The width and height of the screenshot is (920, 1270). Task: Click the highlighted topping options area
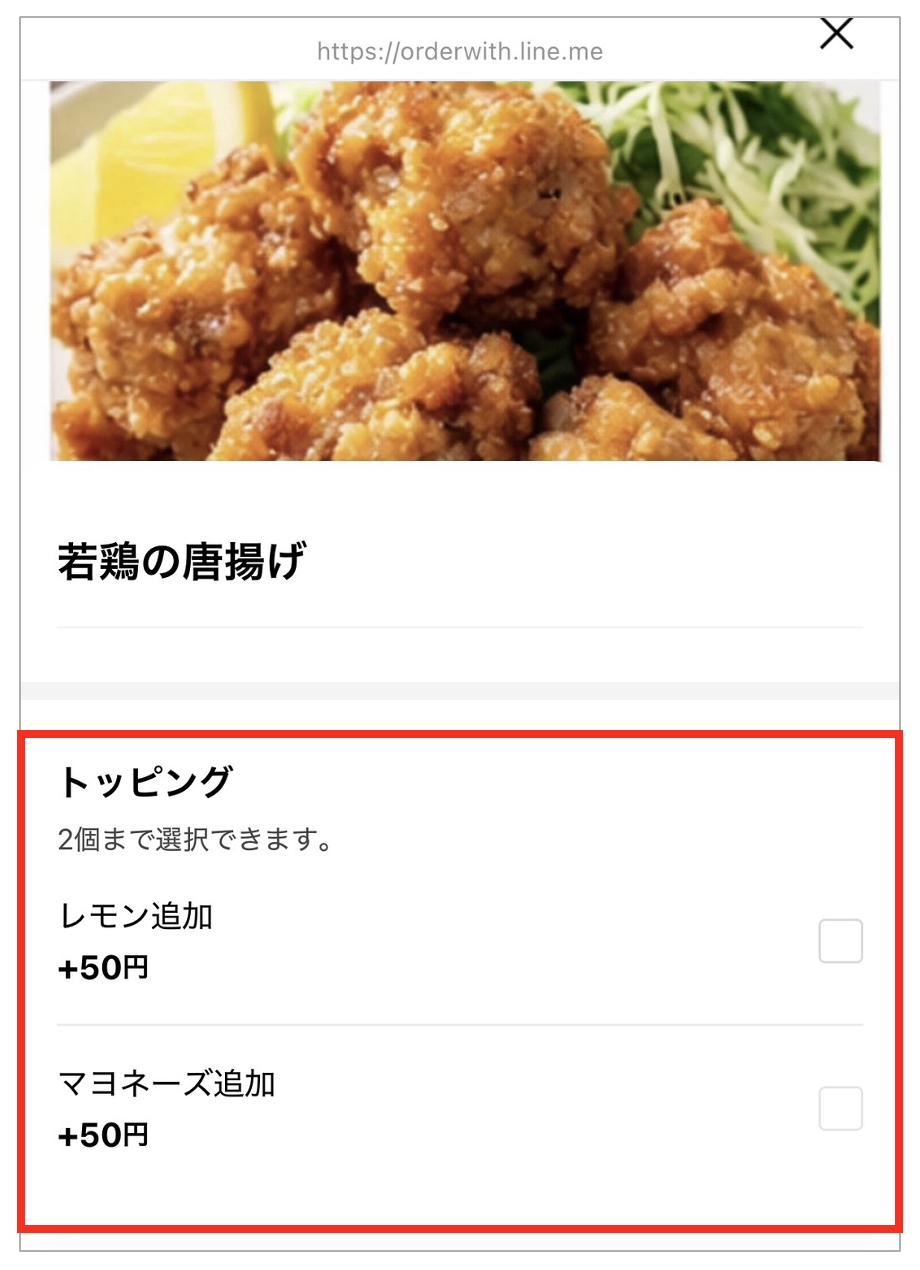pyautogui.click(x=460, y=980)
